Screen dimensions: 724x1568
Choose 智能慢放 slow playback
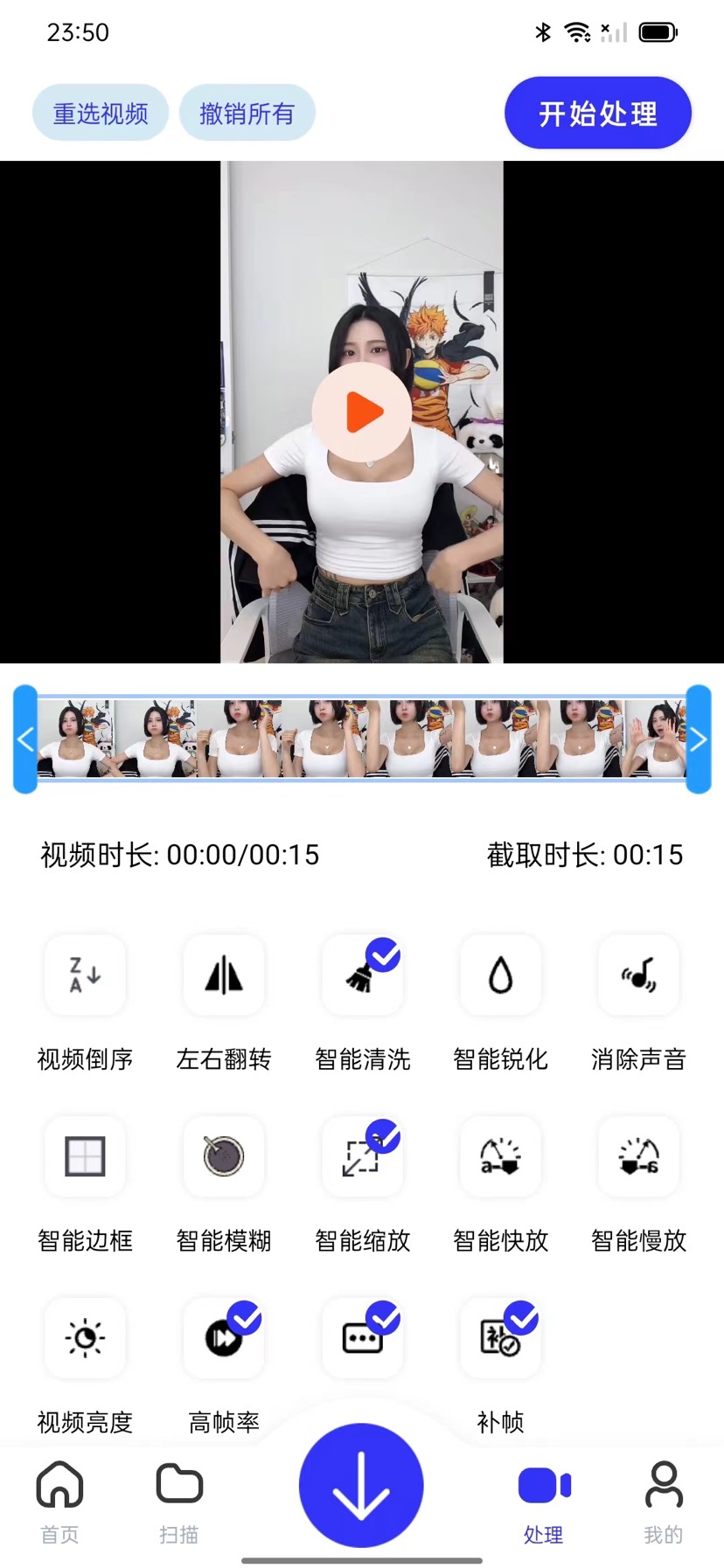638,1157
